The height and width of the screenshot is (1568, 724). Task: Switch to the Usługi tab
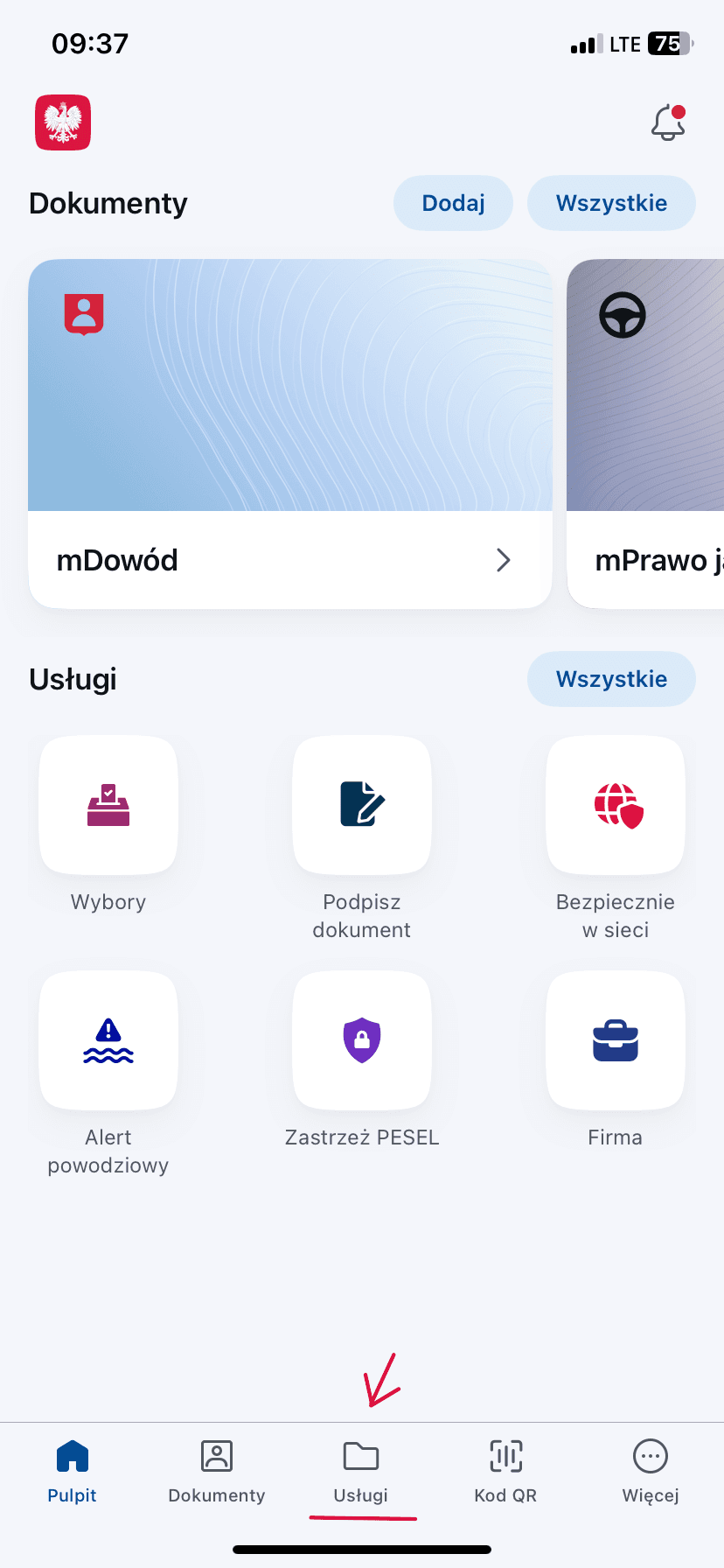click(x=361, y=1472)
